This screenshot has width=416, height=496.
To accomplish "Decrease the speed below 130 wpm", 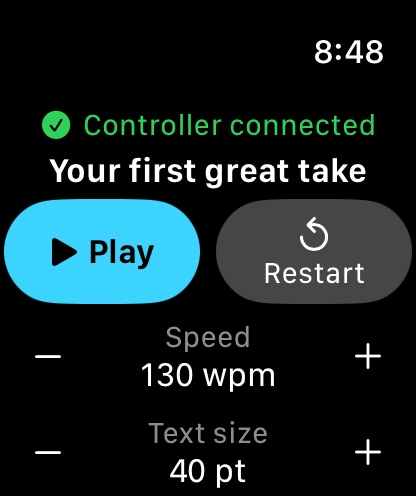I will (x=48, y=357).
